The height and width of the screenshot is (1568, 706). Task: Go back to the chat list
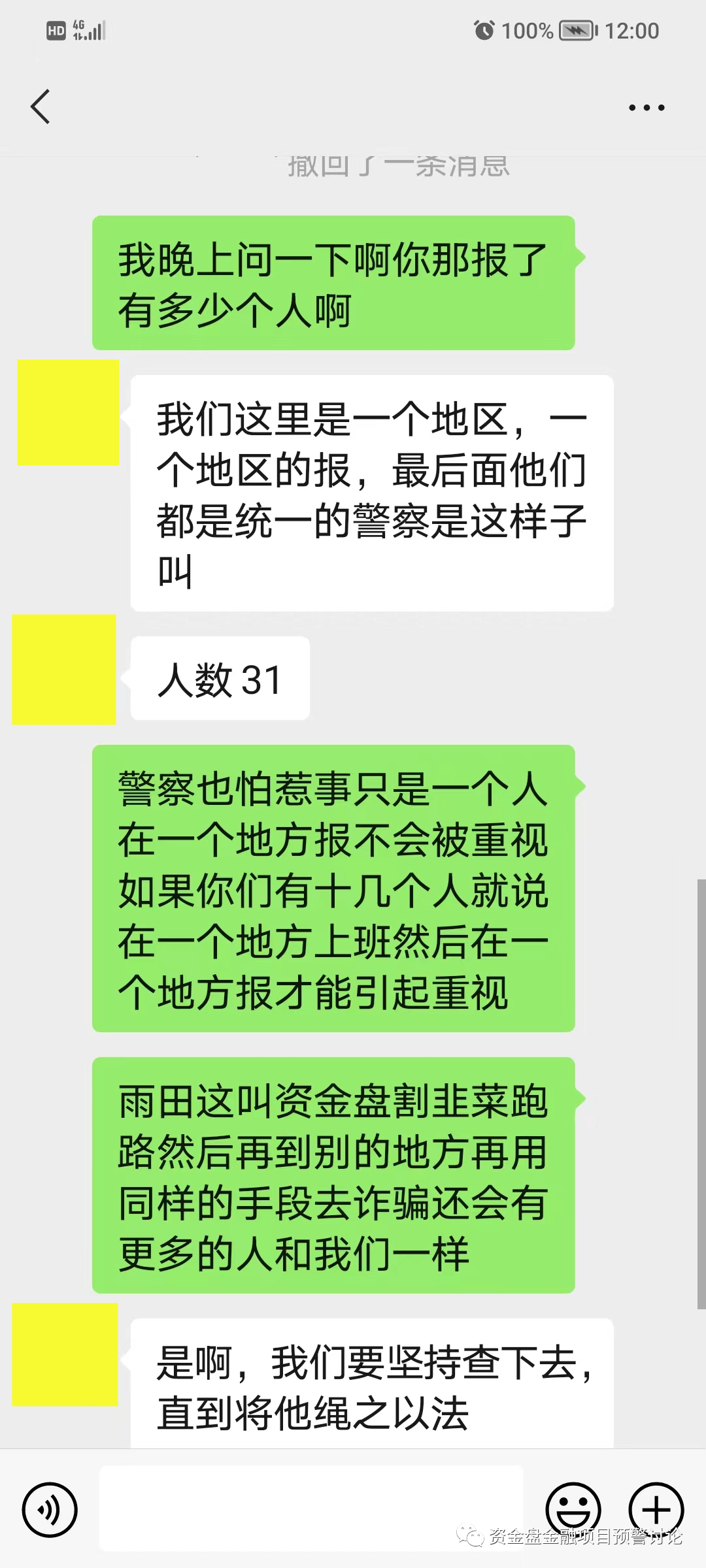coord(41,106)
